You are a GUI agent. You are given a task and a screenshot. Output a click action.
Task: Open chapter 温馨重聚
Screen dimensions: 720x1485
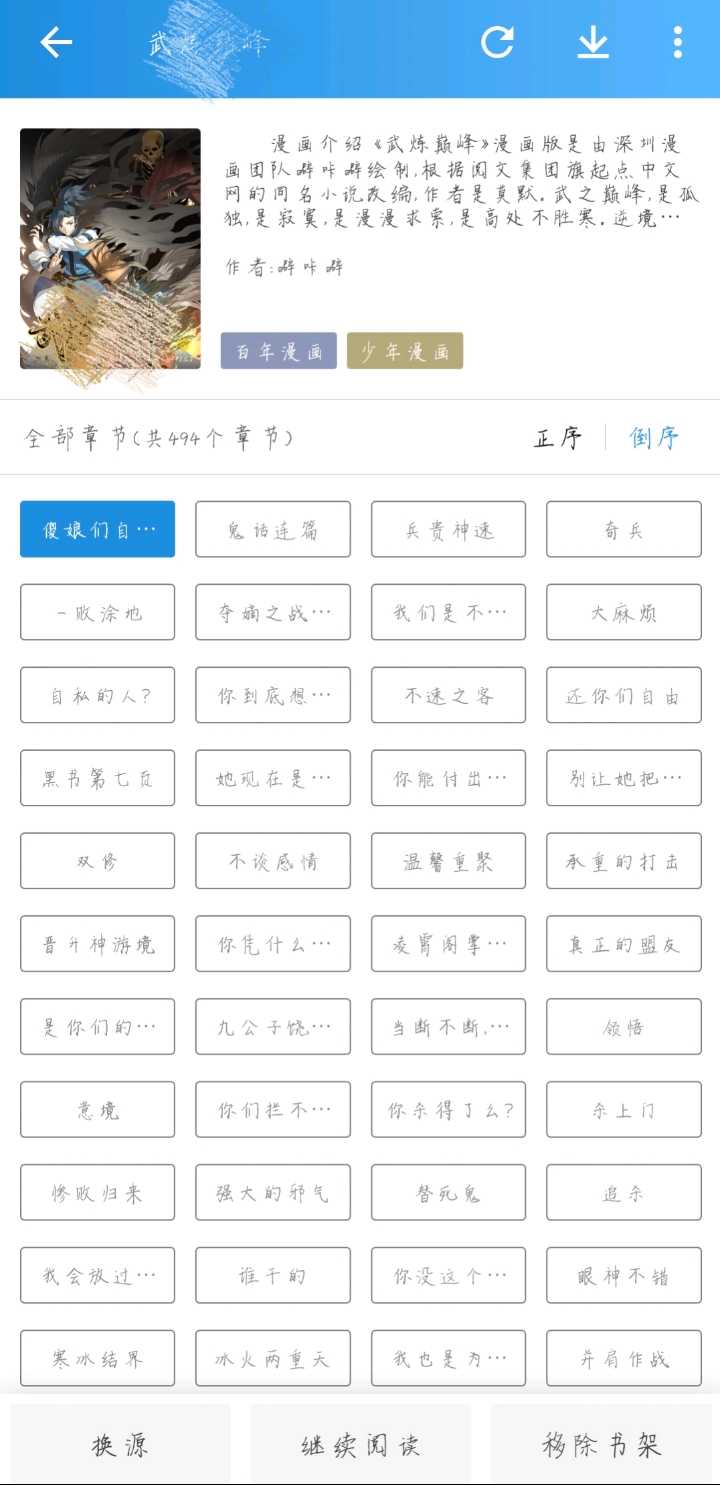pos(448,861)
